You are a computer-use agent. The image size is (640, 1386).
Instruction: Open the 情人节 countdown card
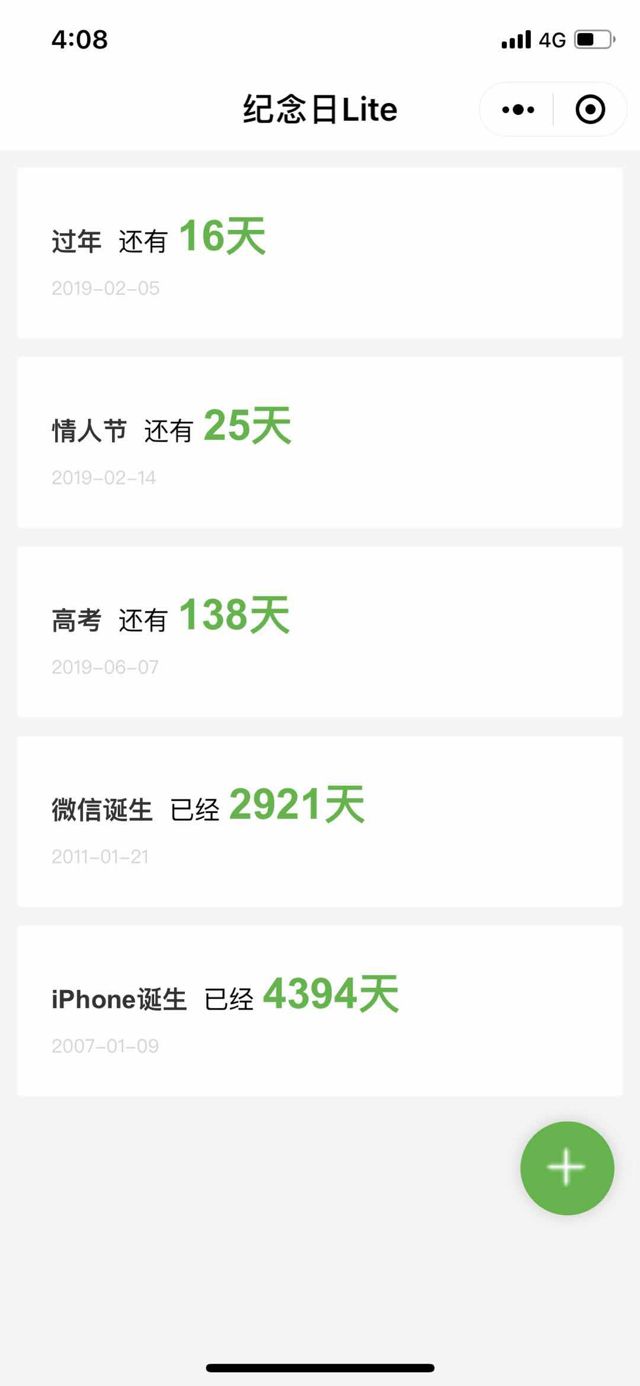pos(320,442)
